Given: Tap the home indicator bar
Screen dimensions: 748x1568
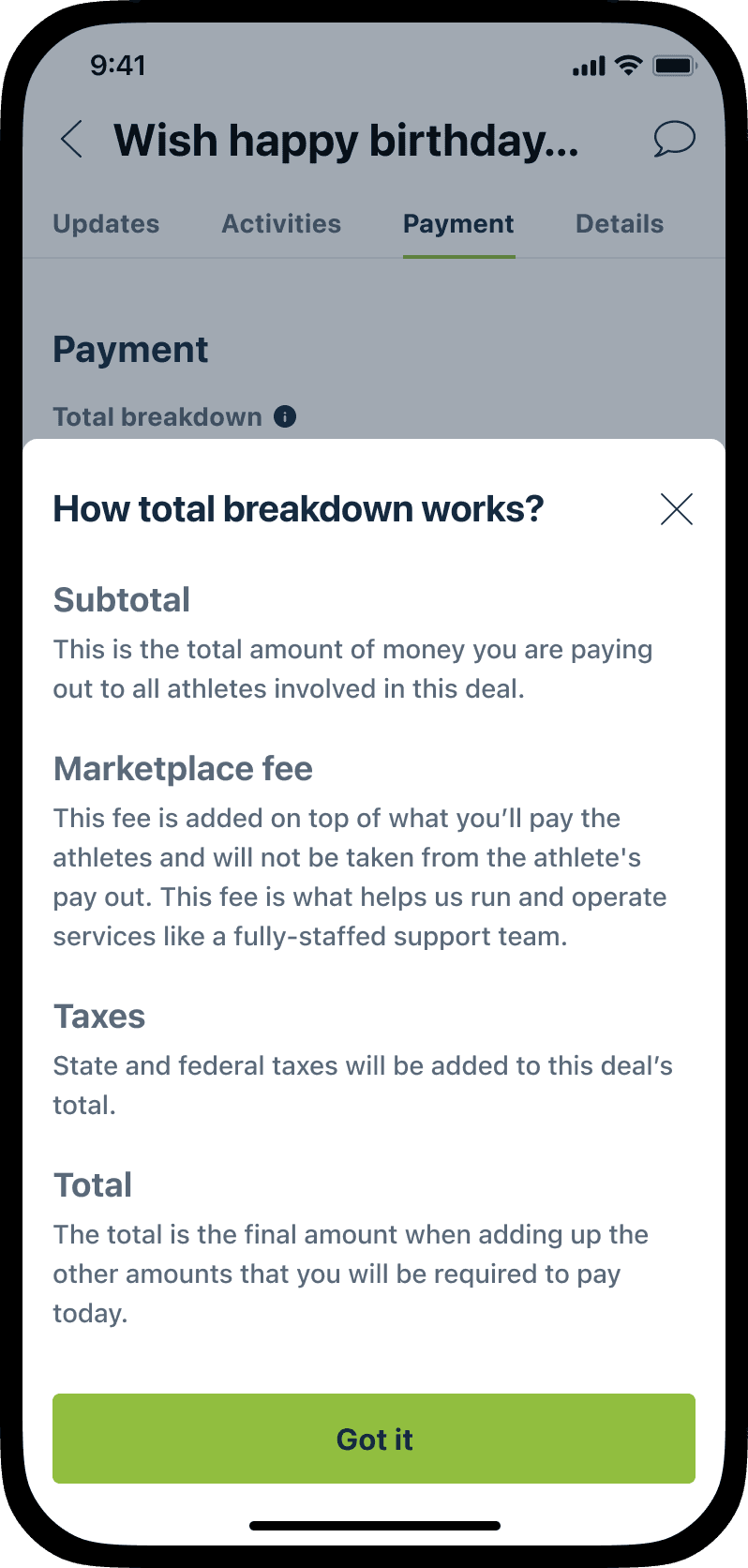Looking at the screenshot, I should [374, 1518].
